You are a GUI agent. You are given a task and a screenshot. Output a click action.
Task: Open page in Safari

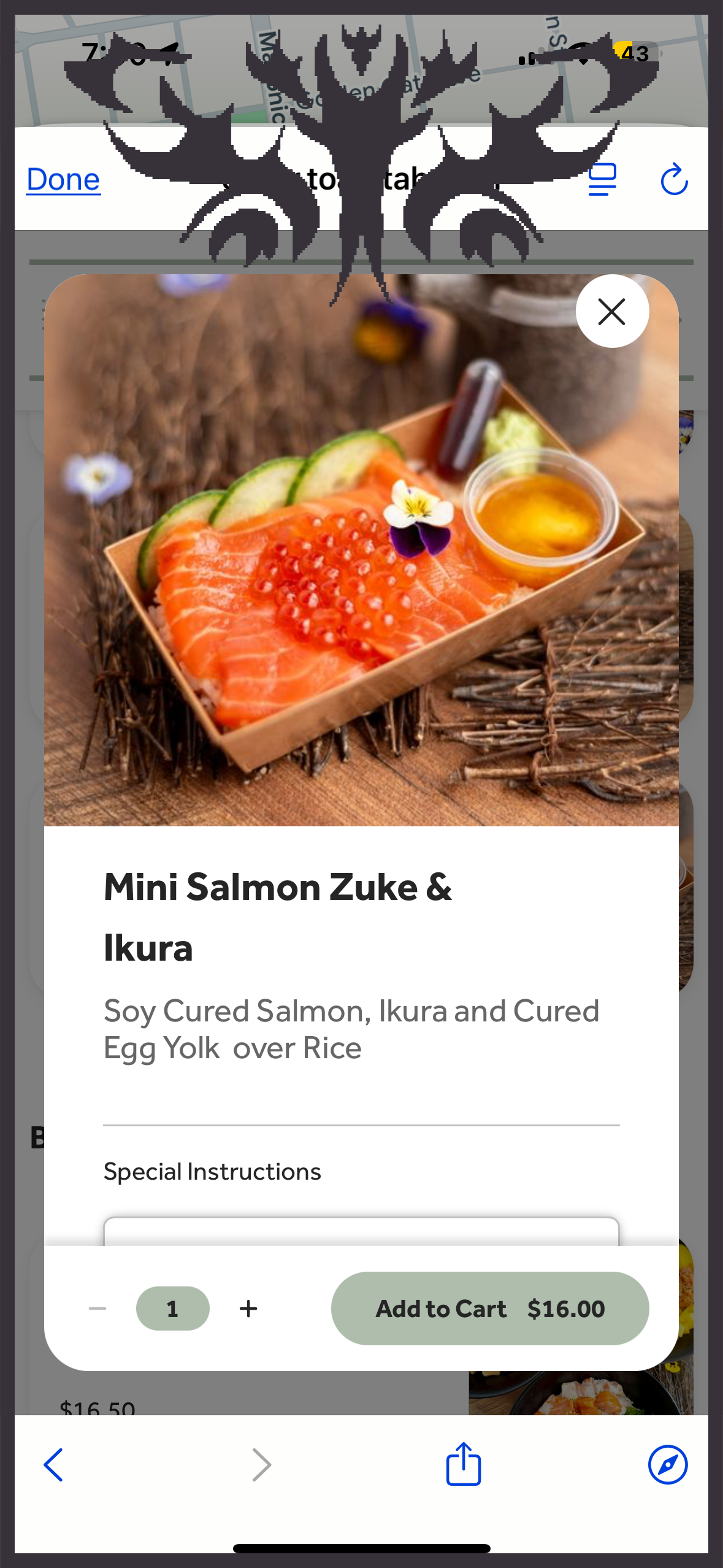[667, 1464]
